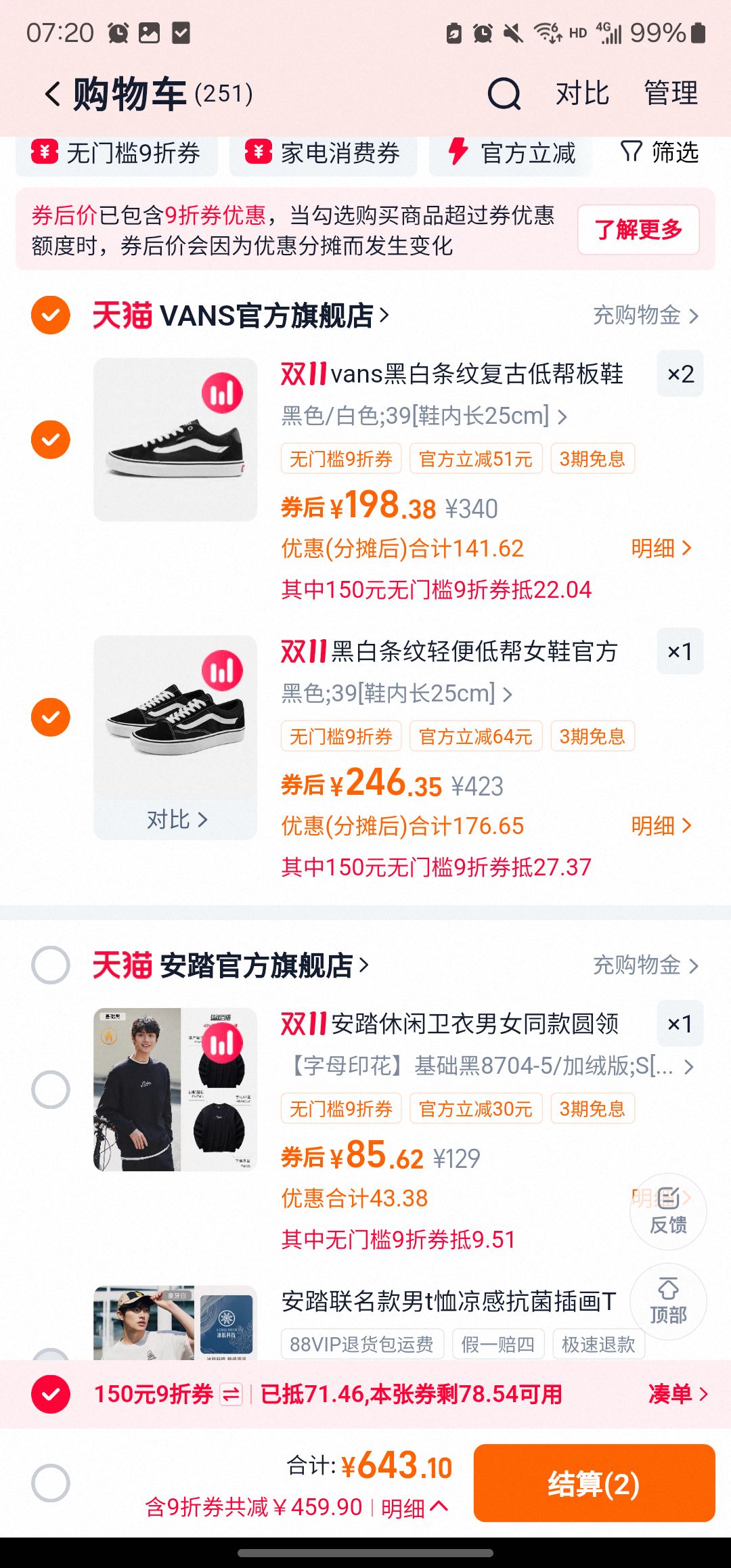731x1568 pixels.
Task: Checkout with 结算(2) button
Action: click(594, 1483)
